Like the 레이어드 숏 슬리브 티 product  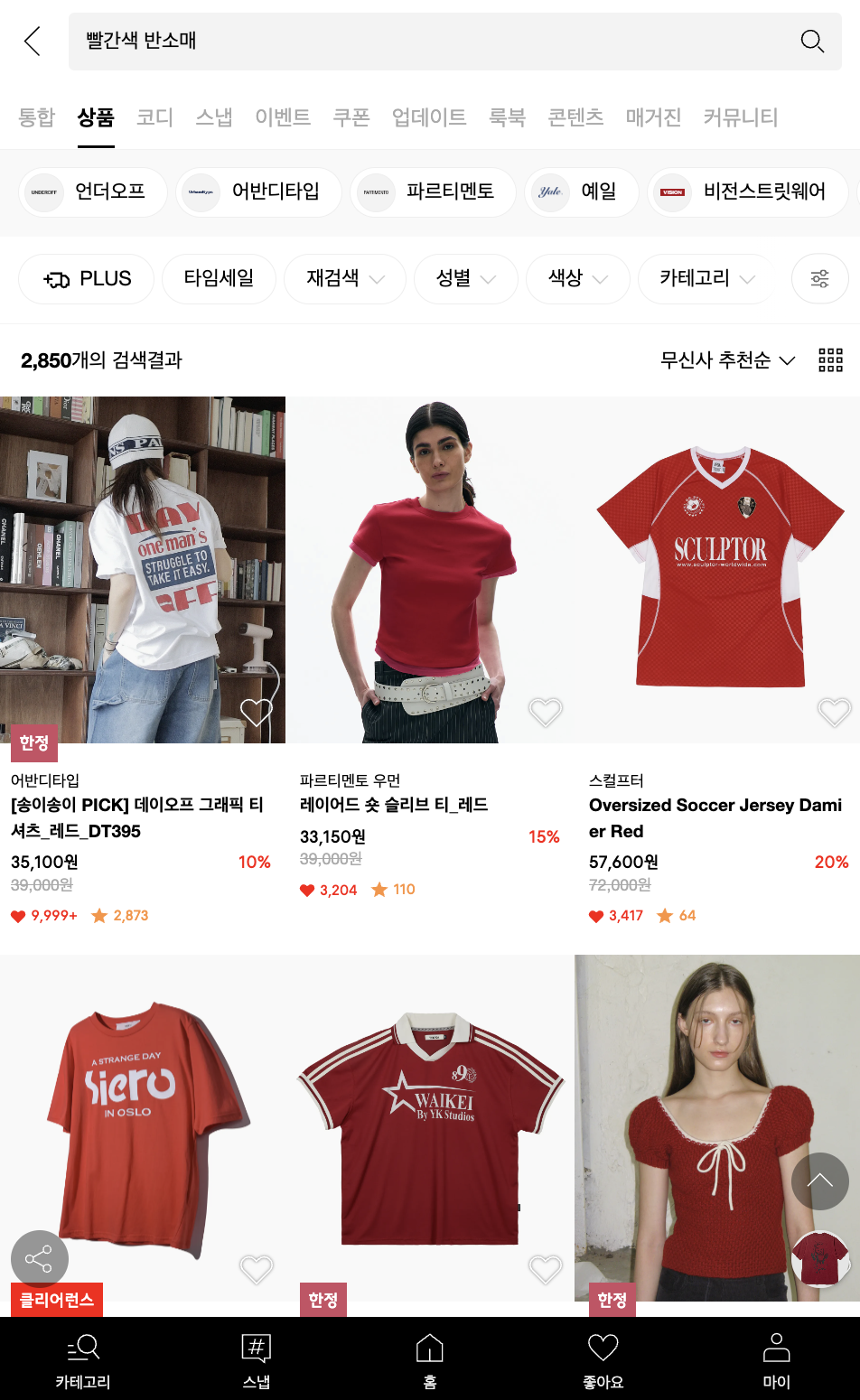pyautogui.click(x=546, y=713)
